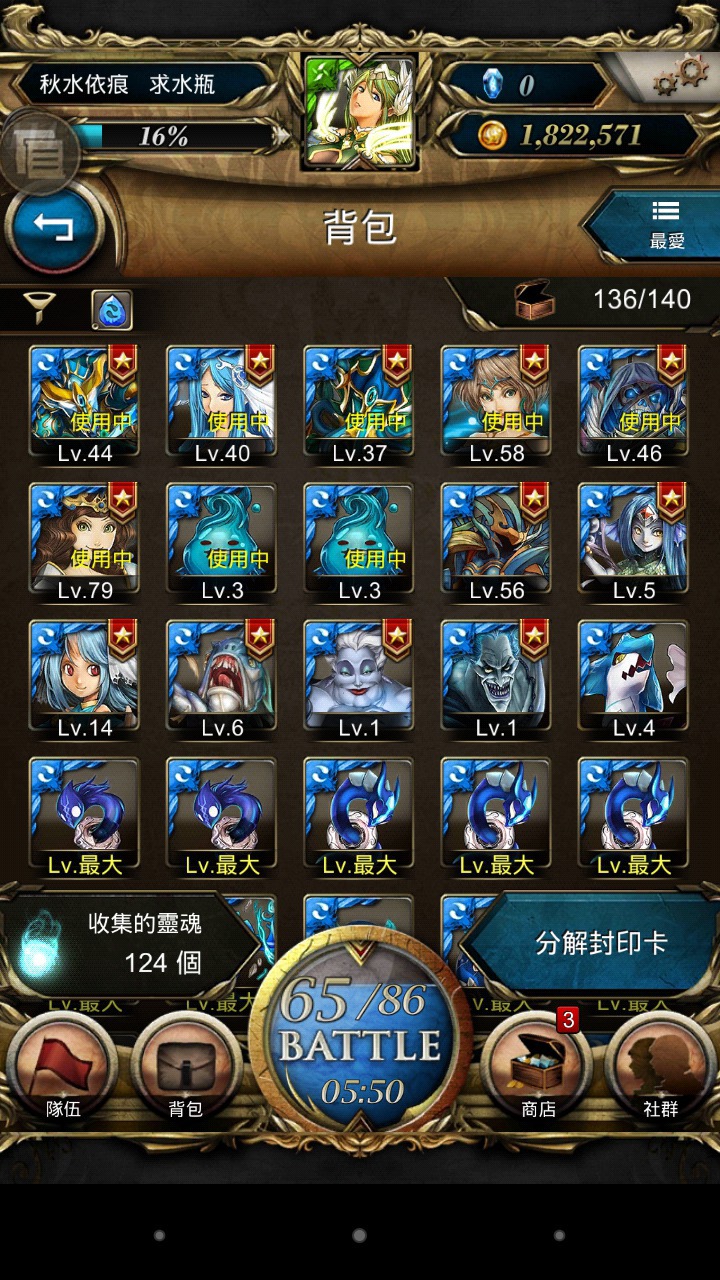The width and height of the screenshot is (720, 1280).
Task: Switch to the 背包 tab
Action: pyautogui.click(x=185, y=1070)
